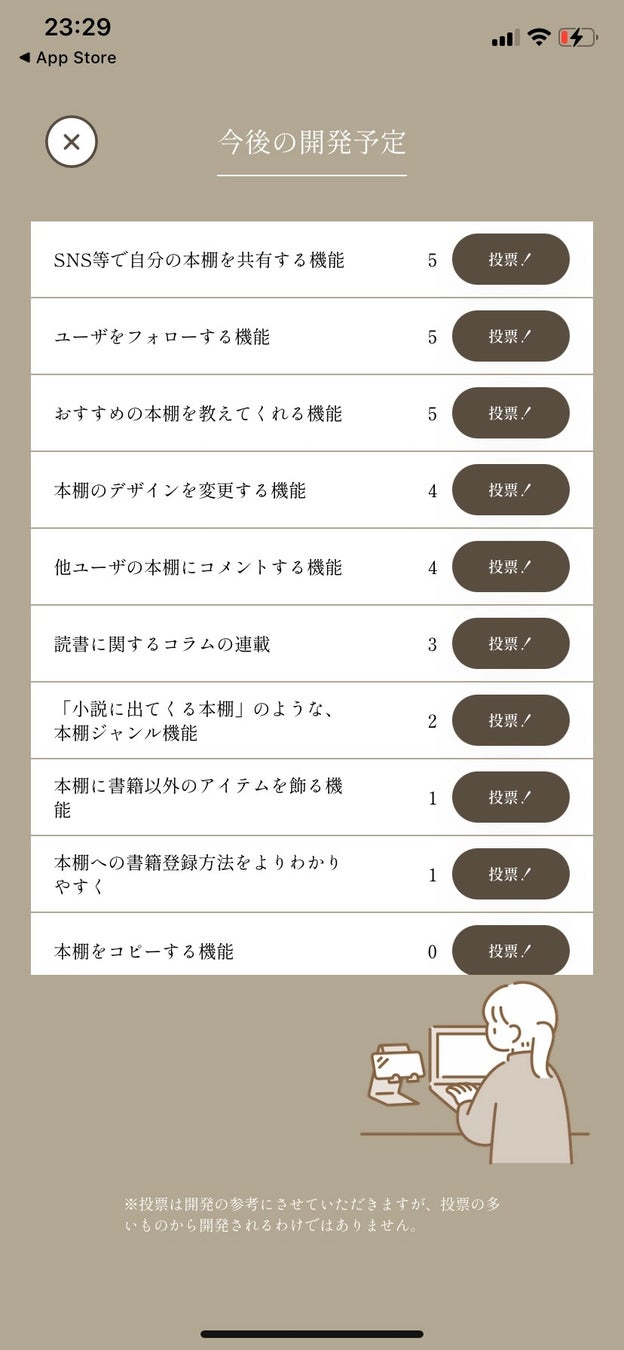Vote for SNS等で自分の本棚を共有する機能
The width and height of the screenshot is (624, 1350).
coord(510,260)
